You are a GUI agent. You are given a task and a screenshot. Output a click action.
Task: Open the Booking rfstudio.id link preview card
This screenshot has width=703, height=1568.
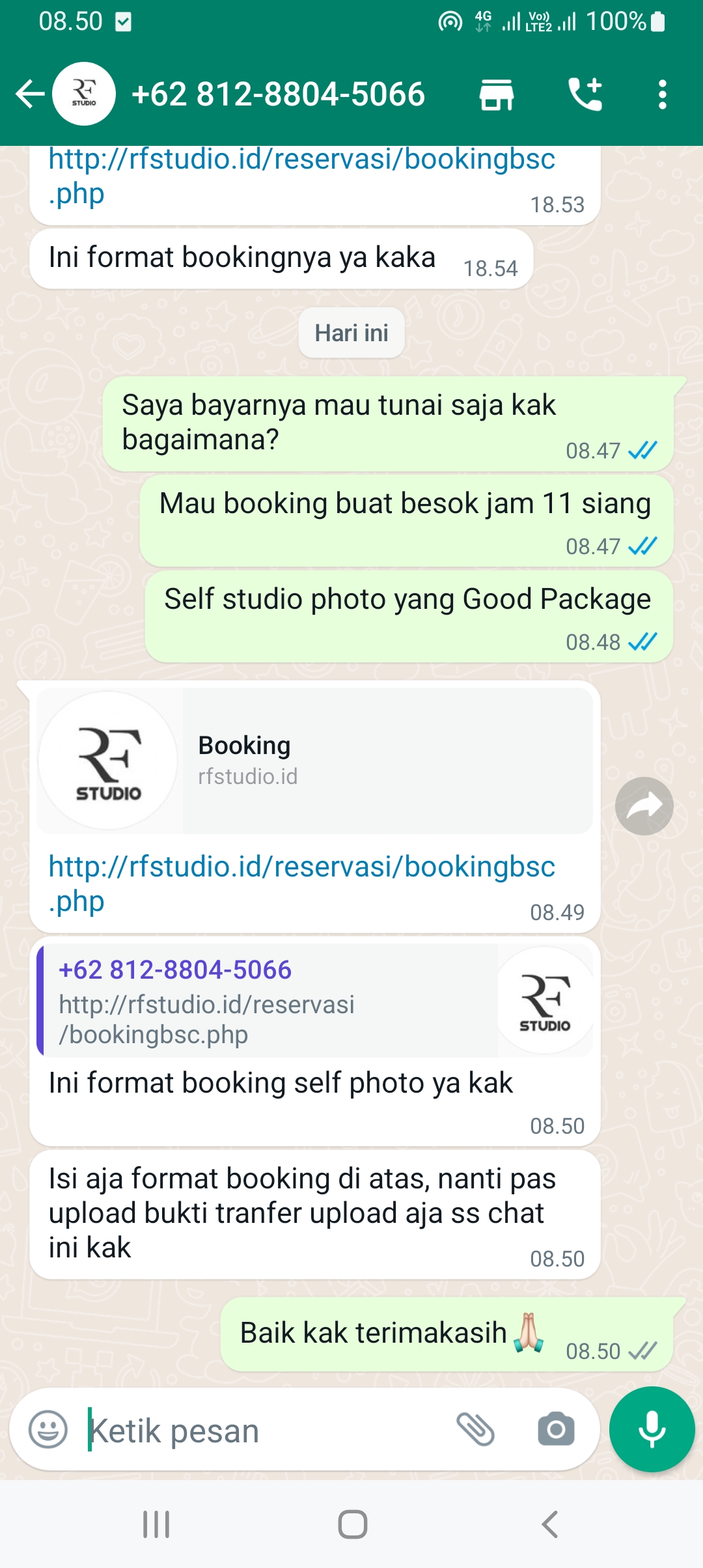pyautogui.click(x=314, y=761)
